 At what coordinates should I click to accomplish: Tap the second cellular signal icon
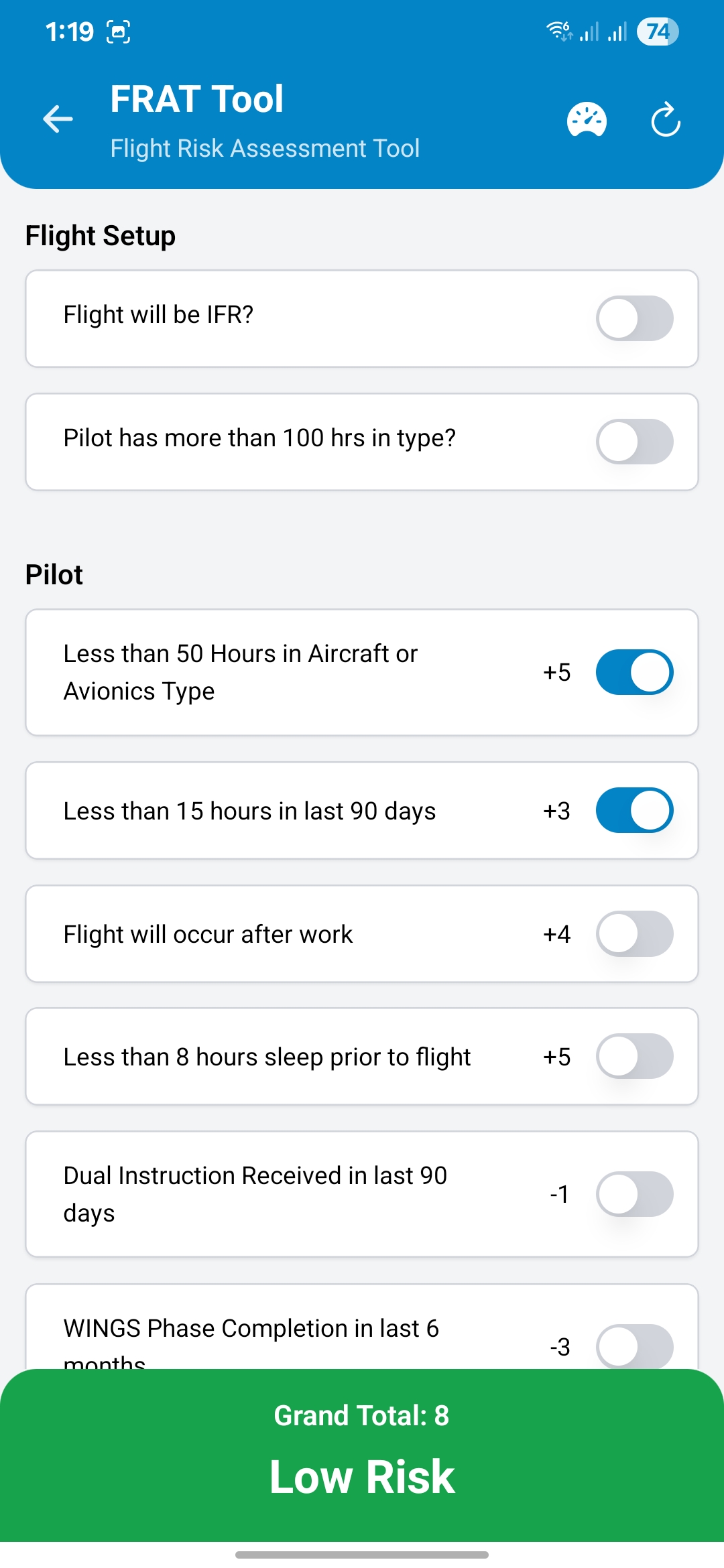point(615,31)
